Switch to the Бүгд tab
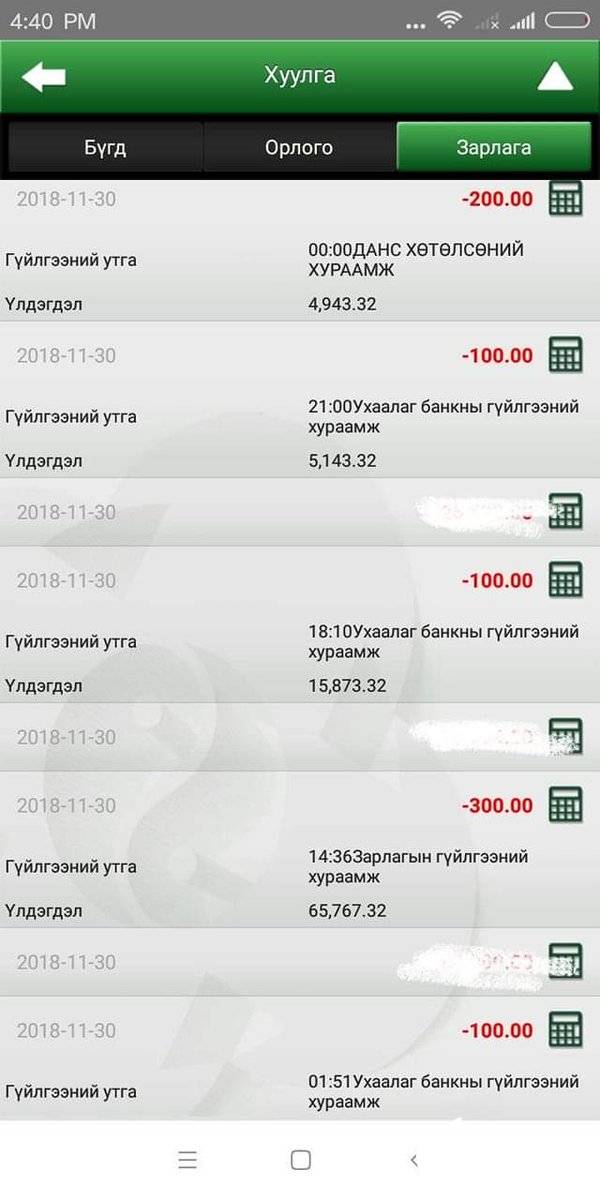 (x=105, y=147)
